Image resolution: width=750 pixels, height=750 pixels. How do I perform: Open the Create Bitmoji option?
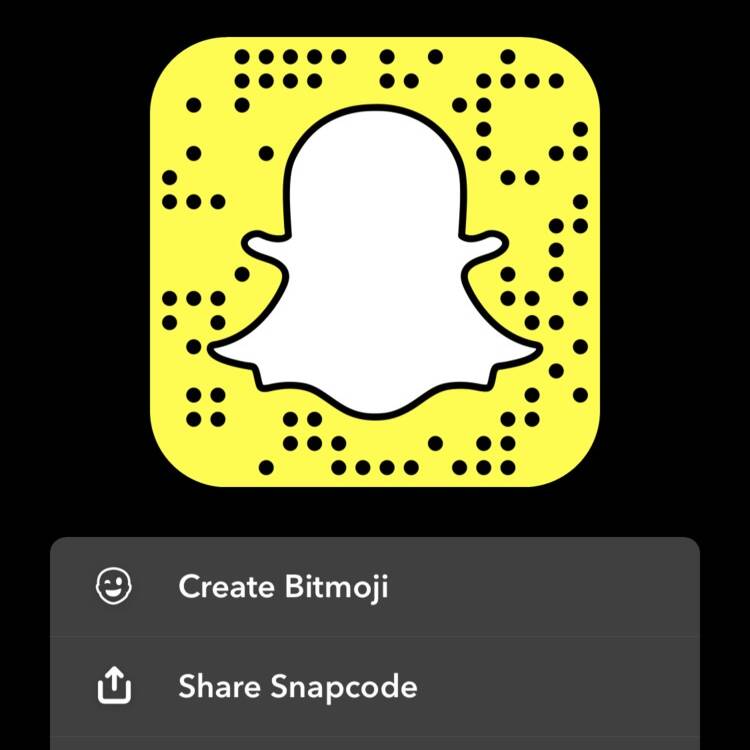coord(282,587)
